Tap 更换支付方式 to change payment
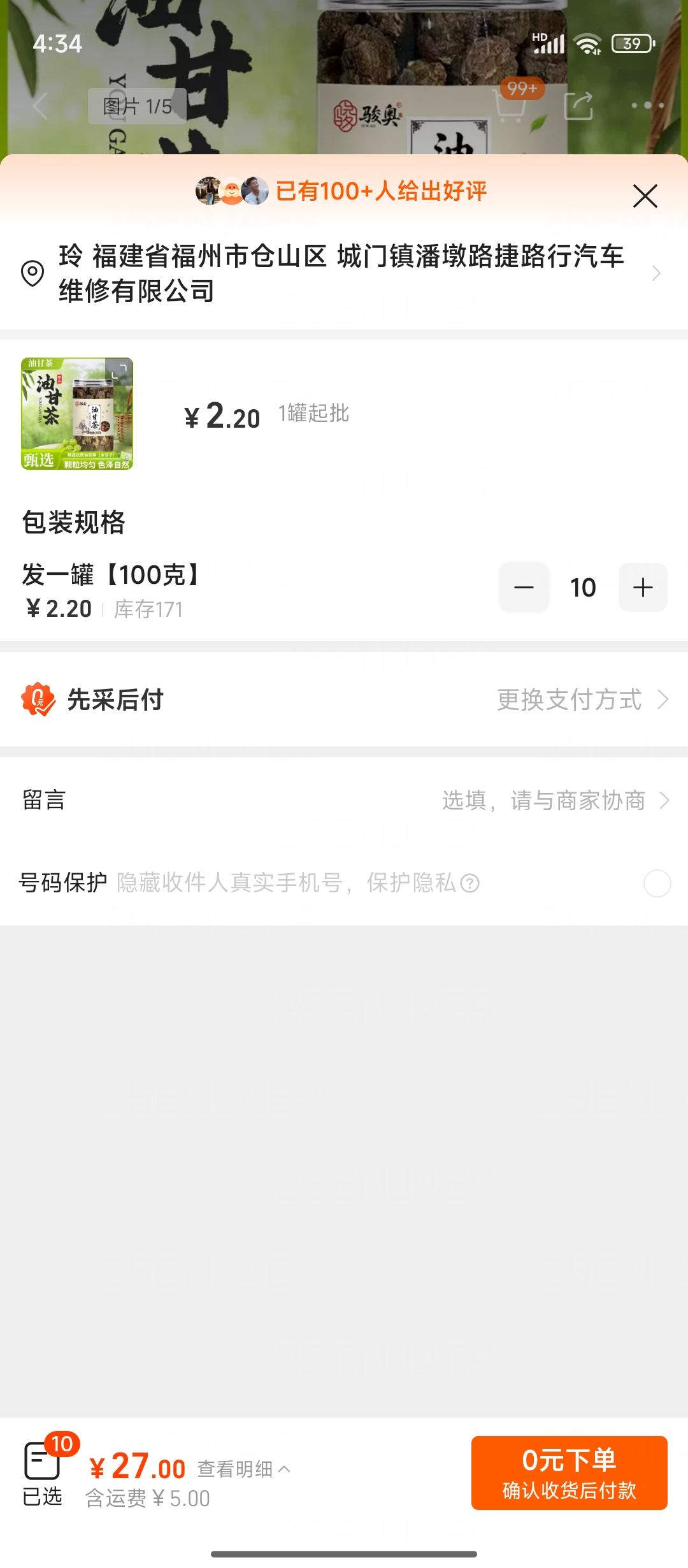Image resolution: width=688 pixels, height=1568 pixels. point(582,700)
